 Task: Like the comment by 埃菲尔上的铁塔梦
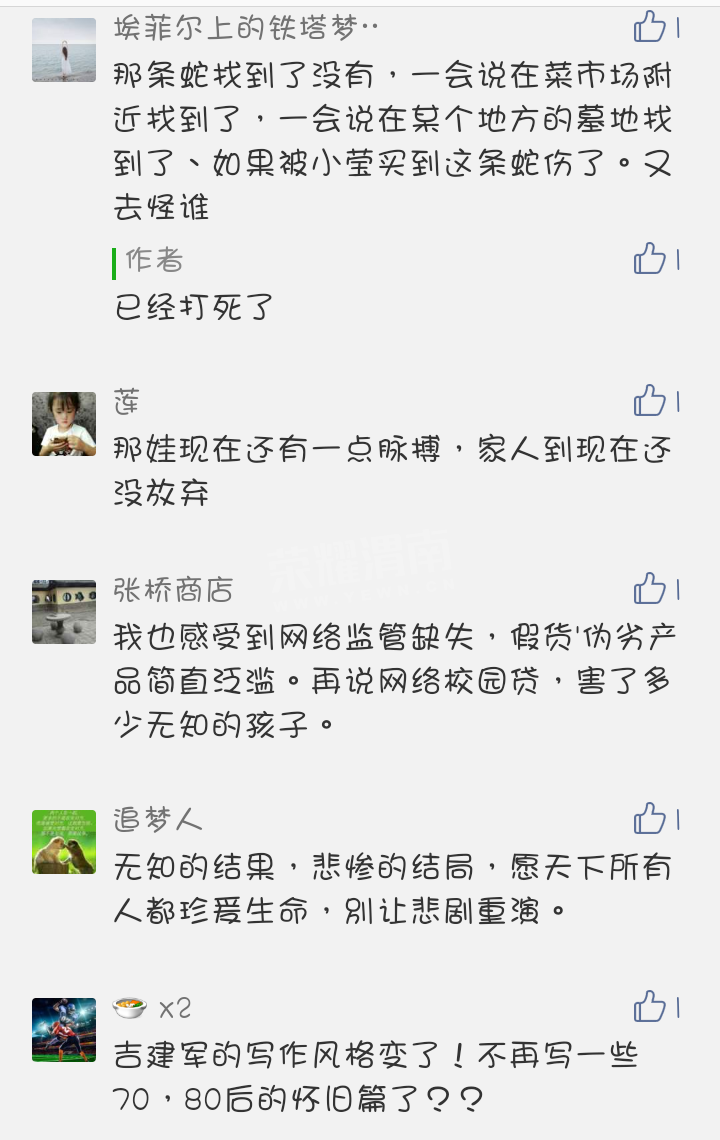pos(651,27)
